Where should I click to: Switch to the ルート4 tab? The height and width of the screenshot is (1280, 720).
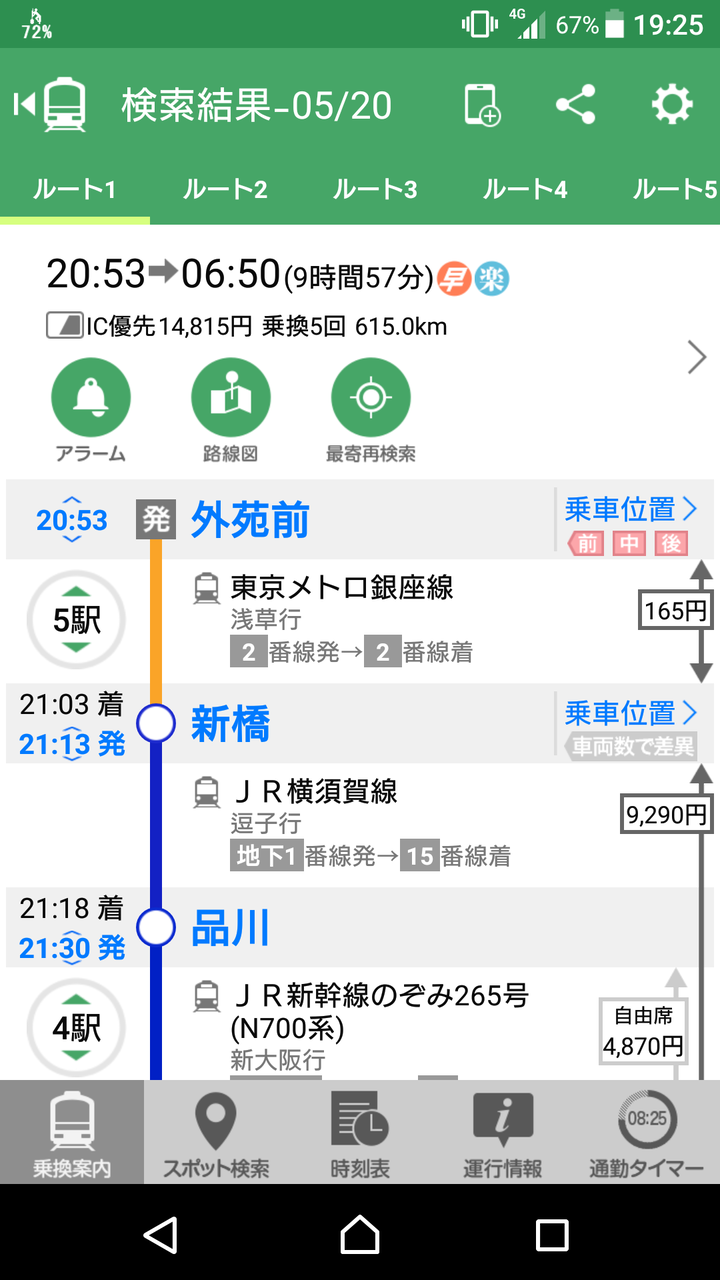coord(525,189)
